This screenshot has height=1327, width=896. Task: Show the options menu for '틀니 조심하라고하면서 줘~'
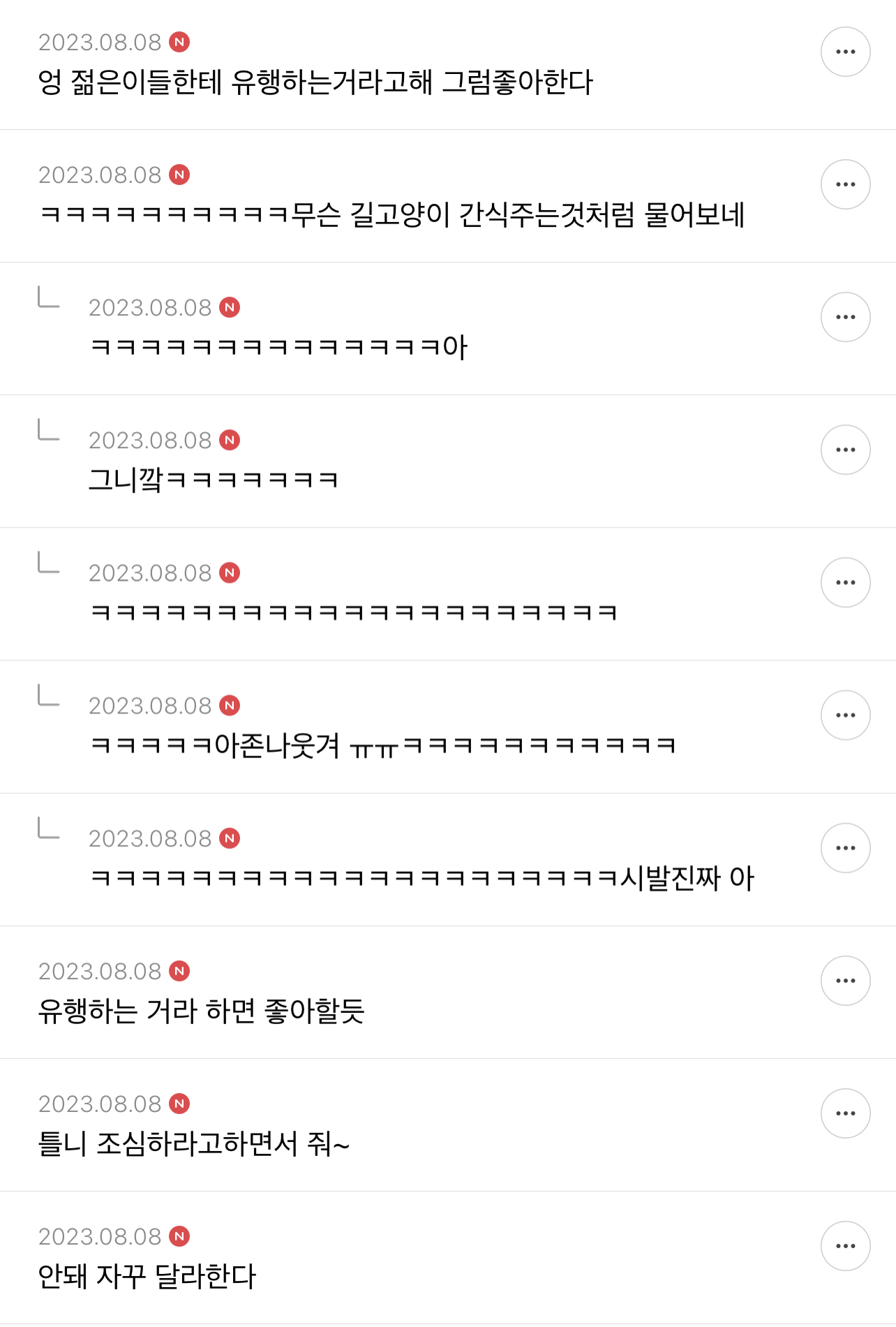[845, 1113]
